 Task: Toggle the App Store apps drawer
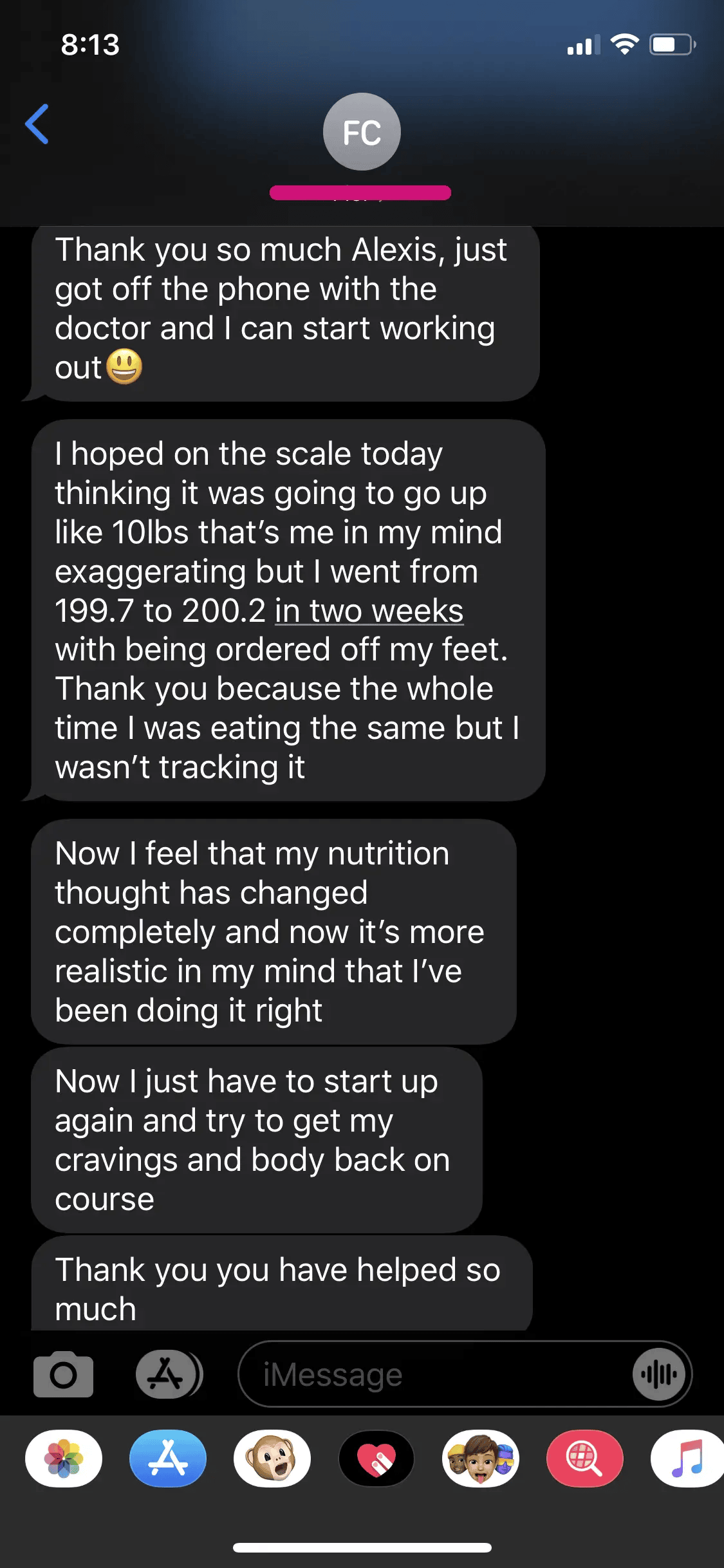click(x=169, y=1374)
